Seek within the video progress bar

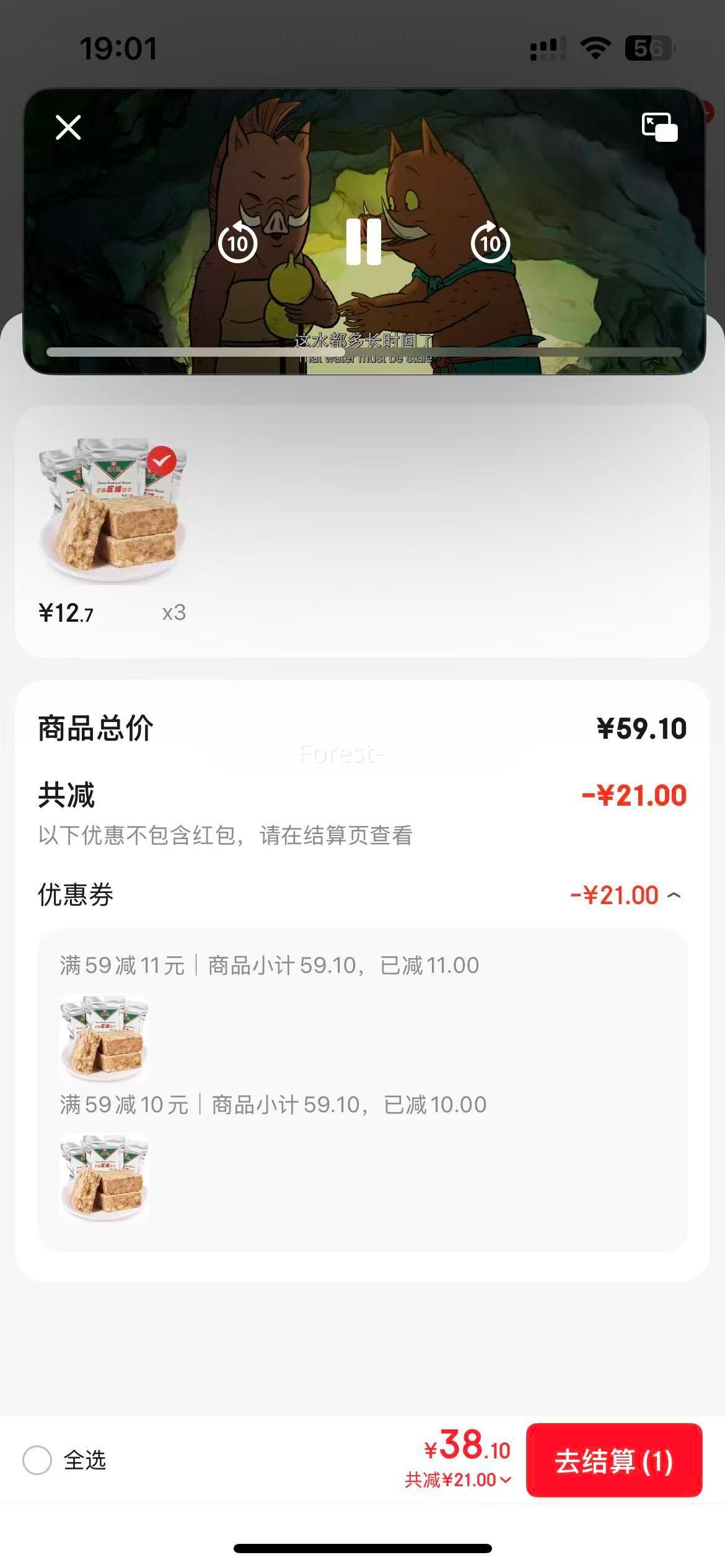[x=363, y=352]
